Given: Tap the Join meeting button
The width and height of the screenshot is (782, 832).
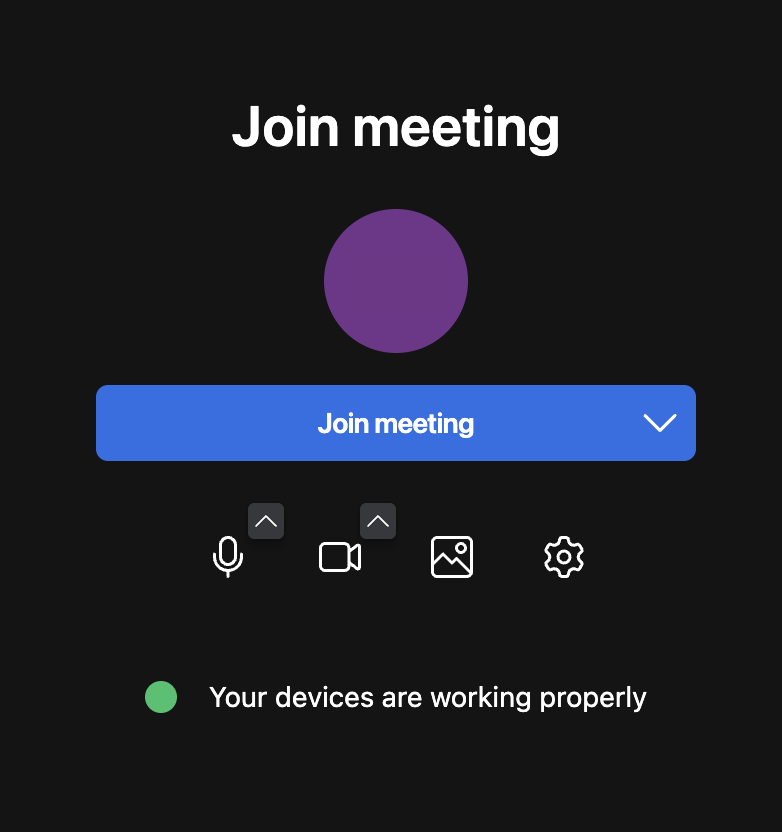Looking at the screenshot, I should pyautogui.click(x=395, y=423).
